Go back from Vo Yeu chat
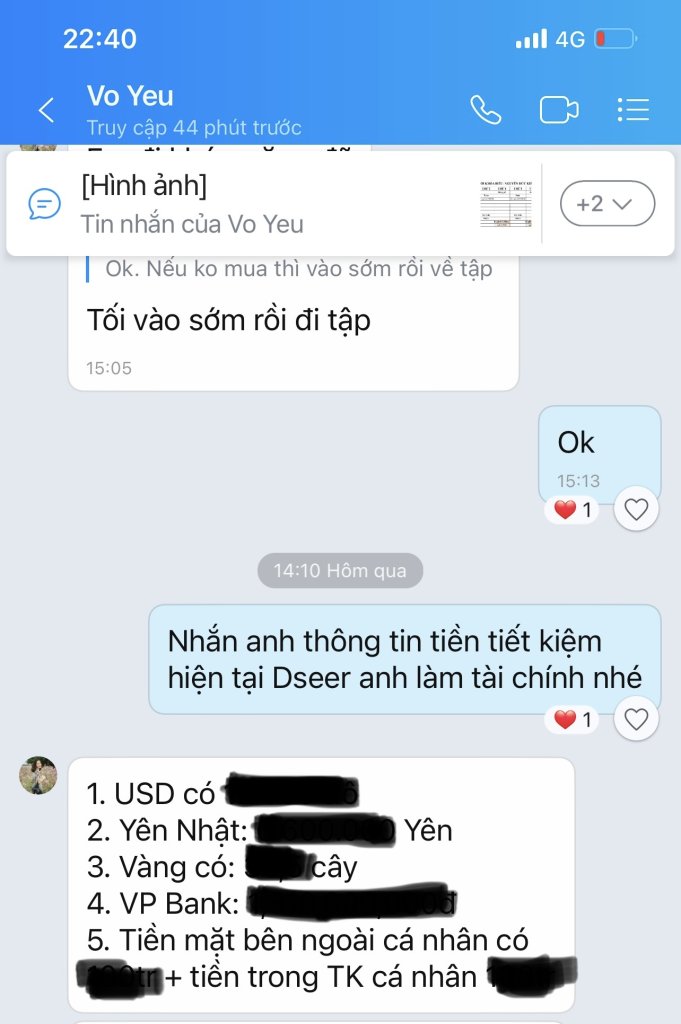This screenshot has height=1024, width=681. [x=46, y=110]
